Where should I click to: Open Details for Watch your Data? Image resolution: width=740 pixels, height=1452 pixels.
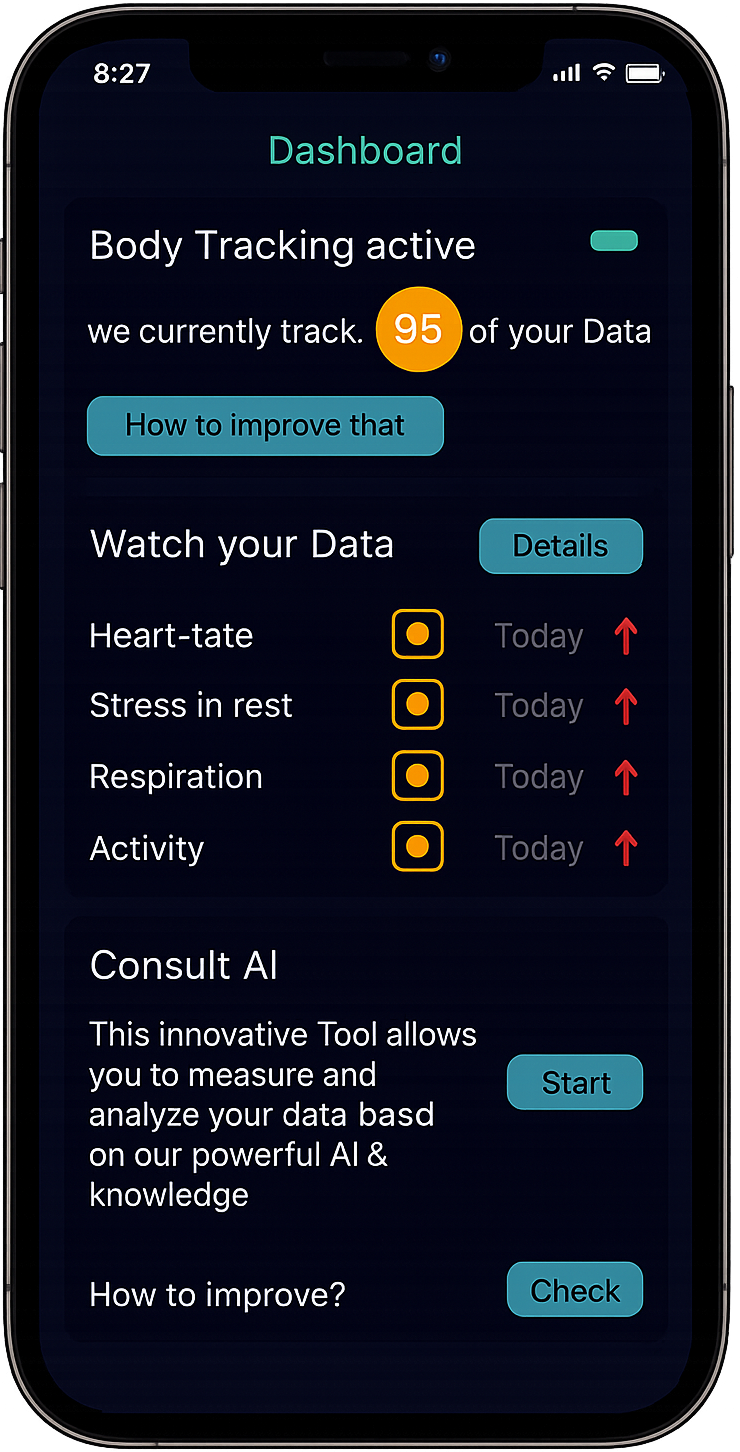click(x=560, y=546)
